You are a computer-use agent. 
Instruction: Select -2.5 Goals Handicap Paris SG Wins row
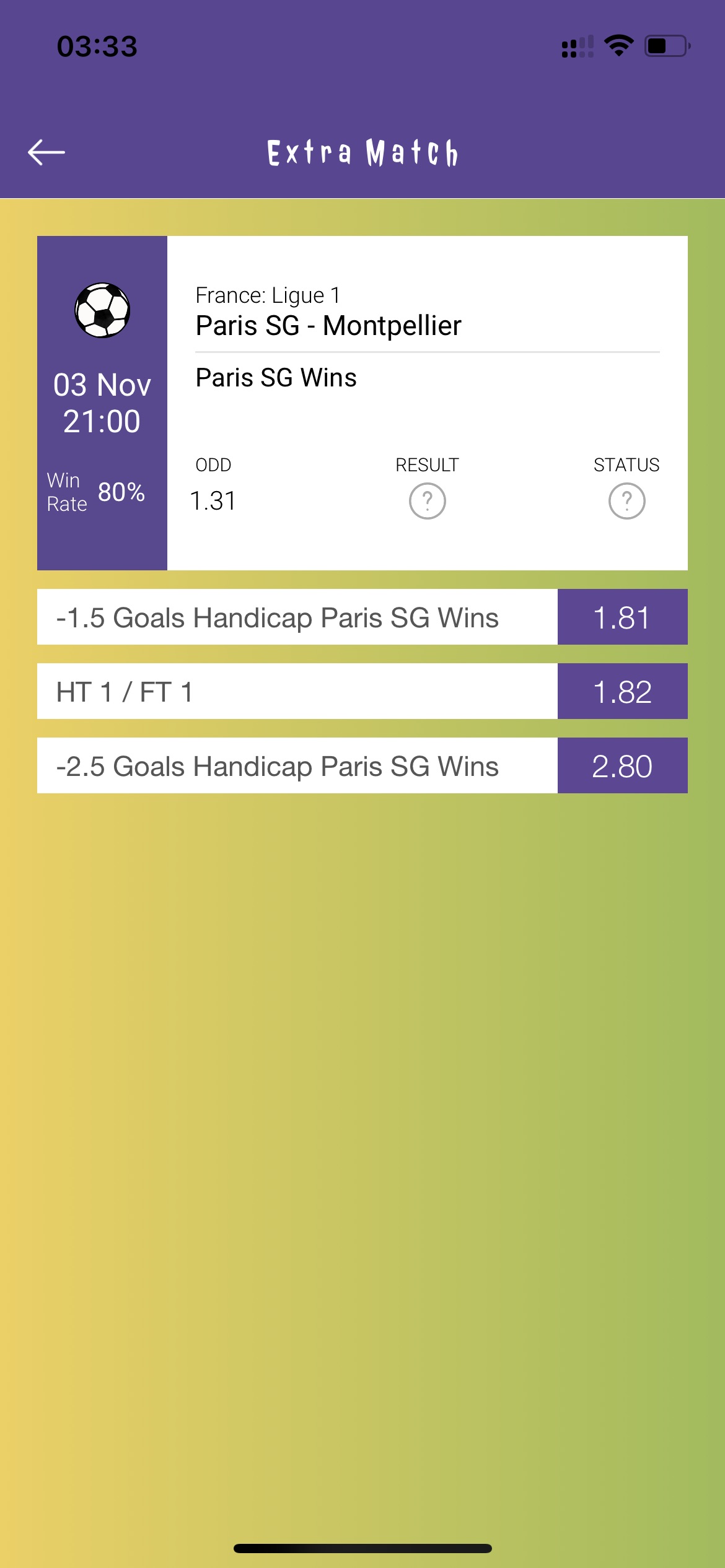(x=362, y=765)
